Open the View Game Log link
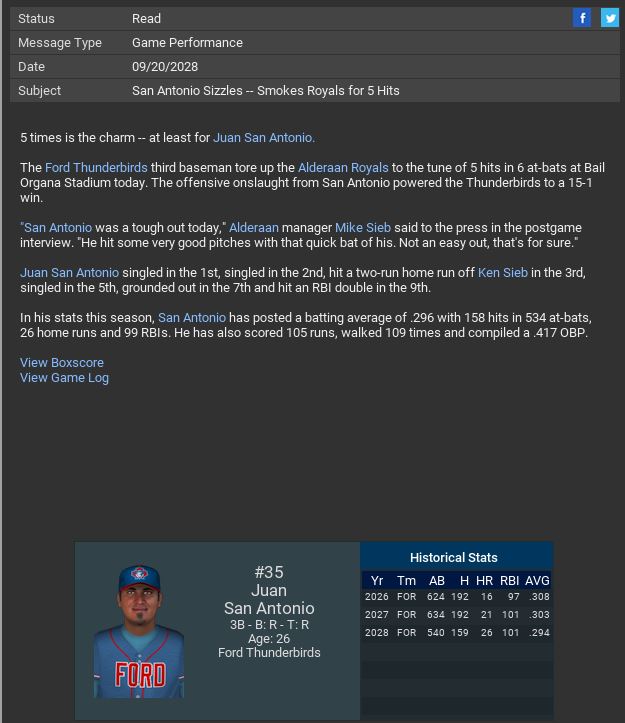The width and height of the screenshot is (625, 723). tap(64, 378)
